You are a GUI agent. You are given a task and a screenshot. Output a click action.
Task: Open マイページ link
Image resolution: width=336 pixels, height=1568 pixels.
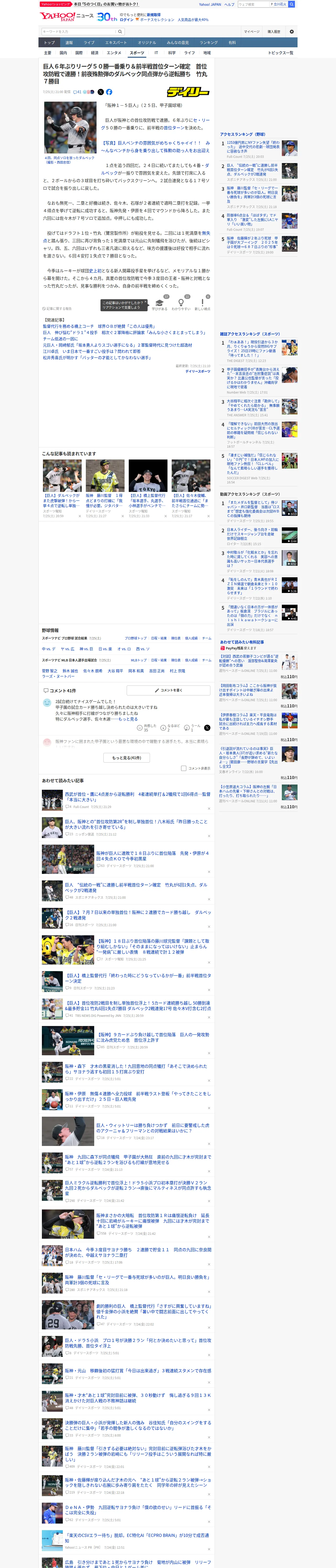[x=252, y=32]
